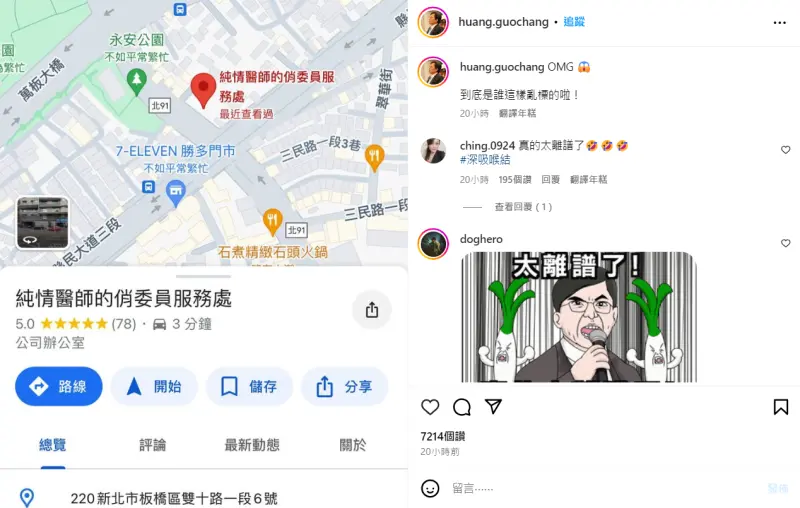Viewport: 800px width, 508px height.
Task: Open the post's overflow menu
Action: click(x=780, y=21)
